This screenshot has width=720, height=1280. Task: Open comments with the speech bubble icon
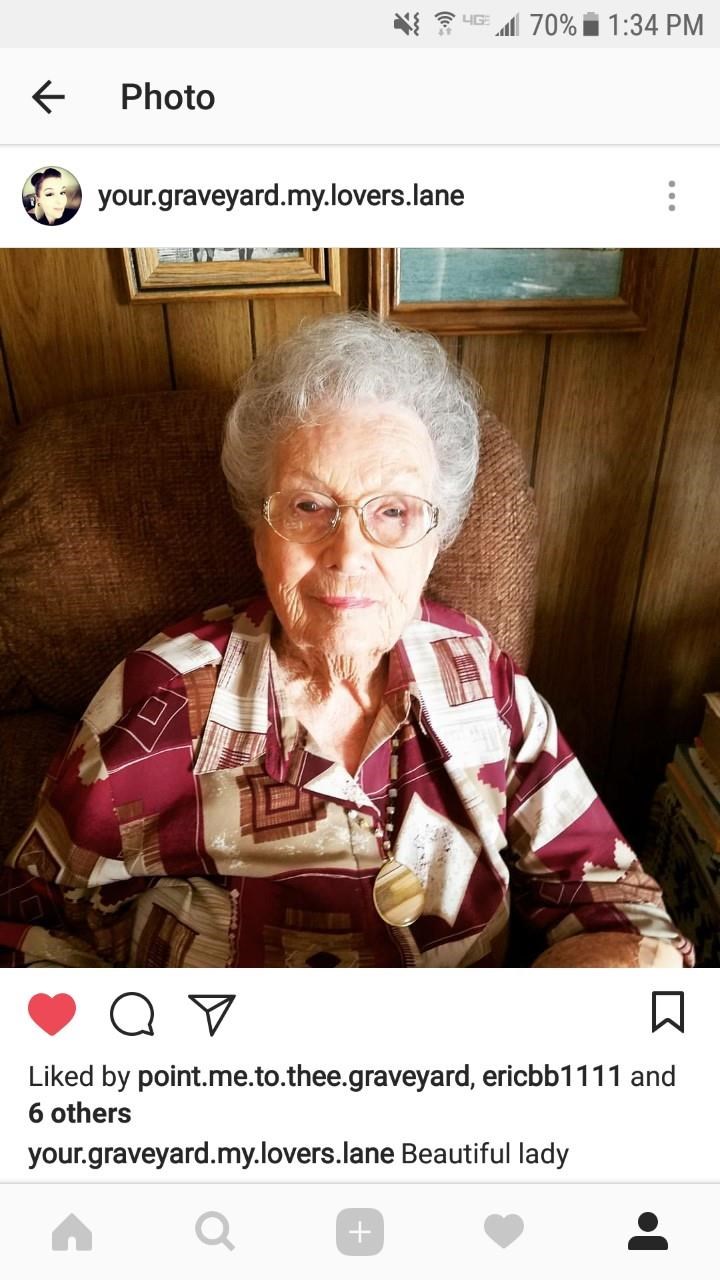click(x=131, y=1012)
